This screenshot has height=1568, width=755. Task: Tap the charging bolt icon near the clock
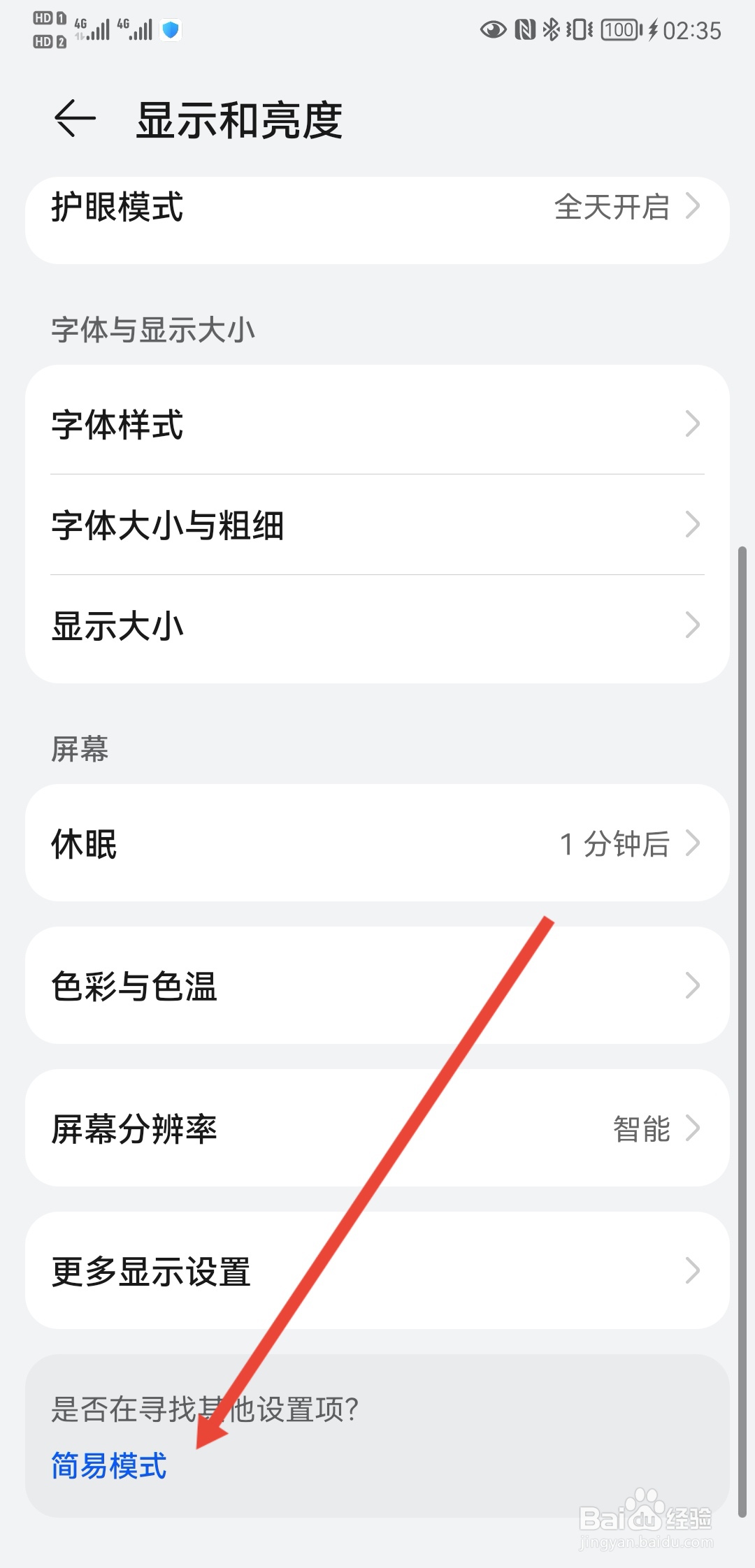point(653,30)
